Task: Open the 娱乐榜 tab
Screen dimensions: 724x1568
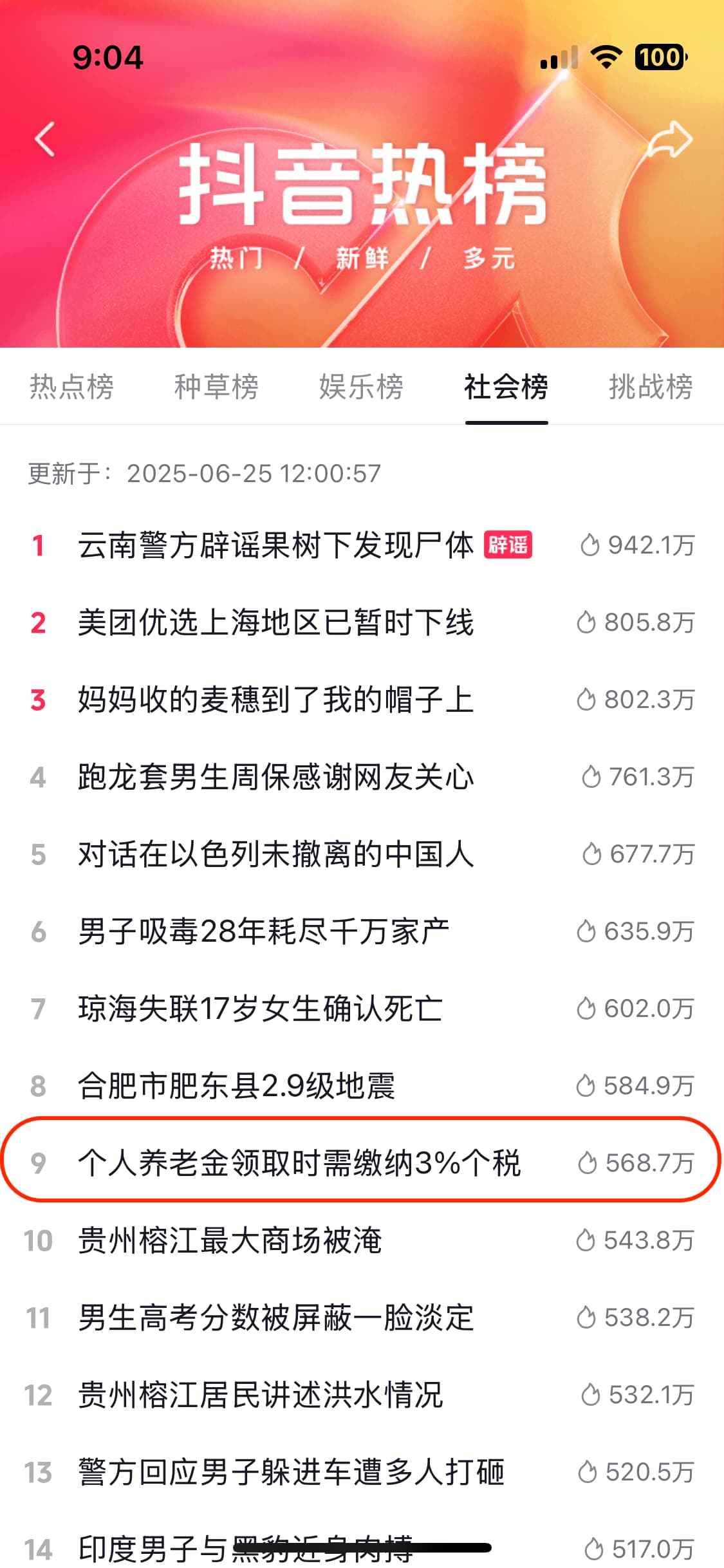Action: pos(361,387)
